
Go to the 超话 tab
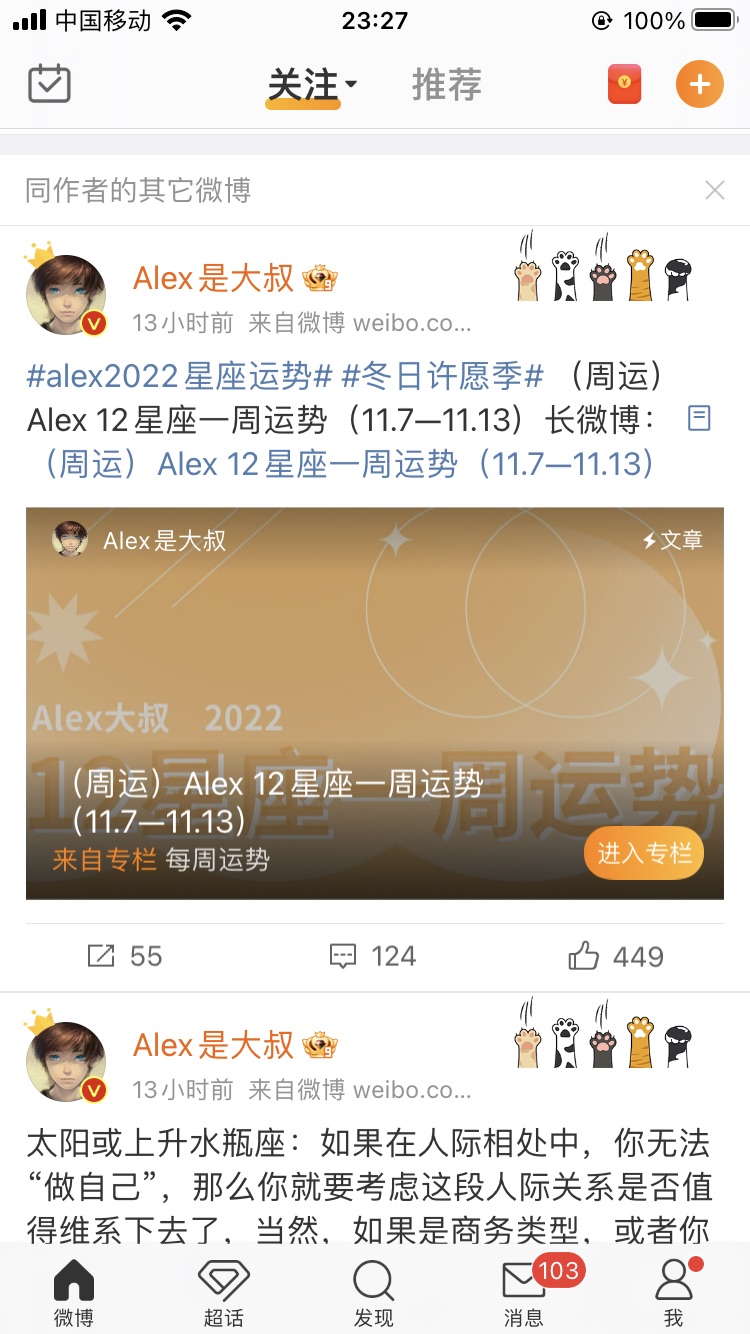223,1293
